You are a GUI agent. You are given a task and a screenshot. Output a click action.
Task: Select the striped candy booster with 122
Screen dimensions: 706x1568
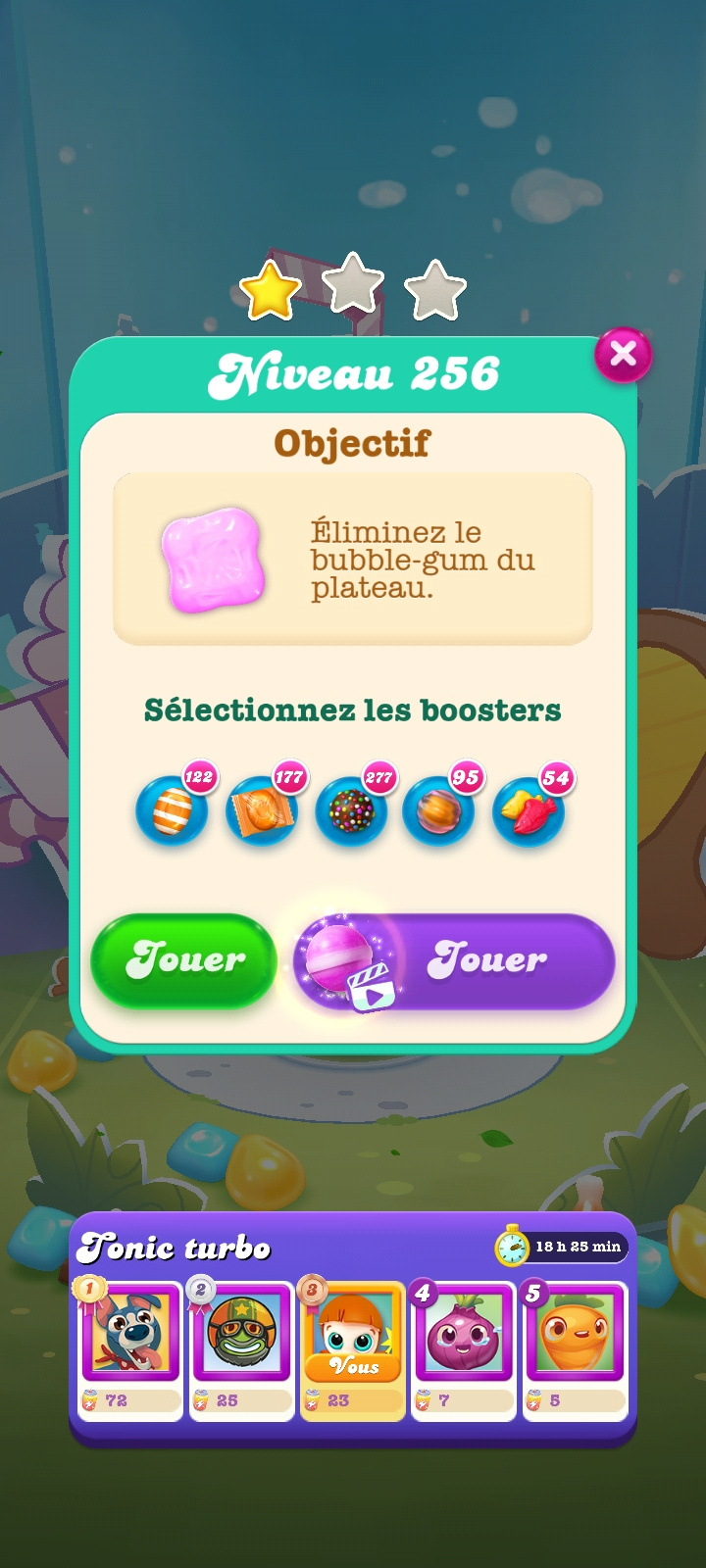pos(172,809)
